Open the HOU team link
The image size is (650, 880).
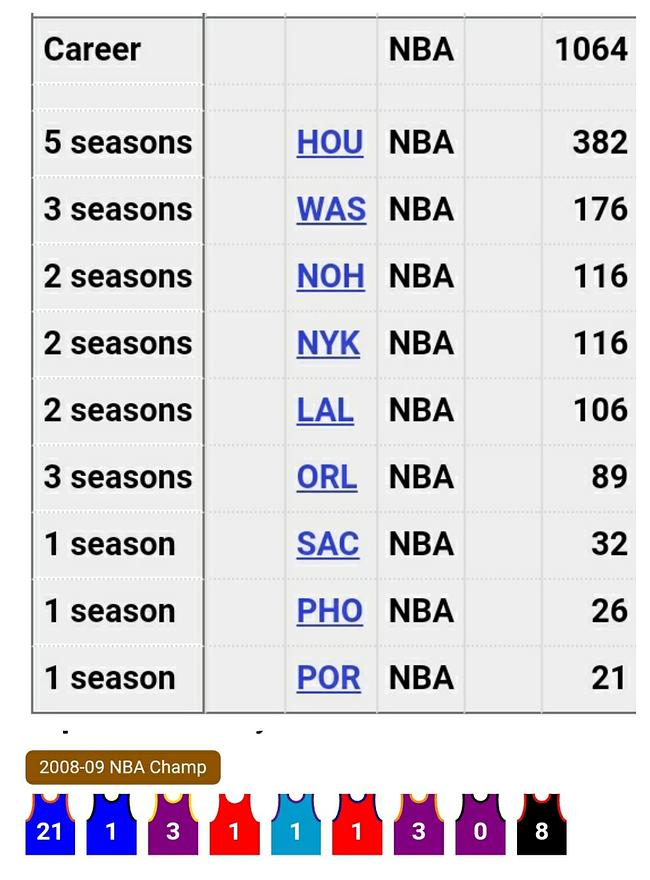(330, 143)
